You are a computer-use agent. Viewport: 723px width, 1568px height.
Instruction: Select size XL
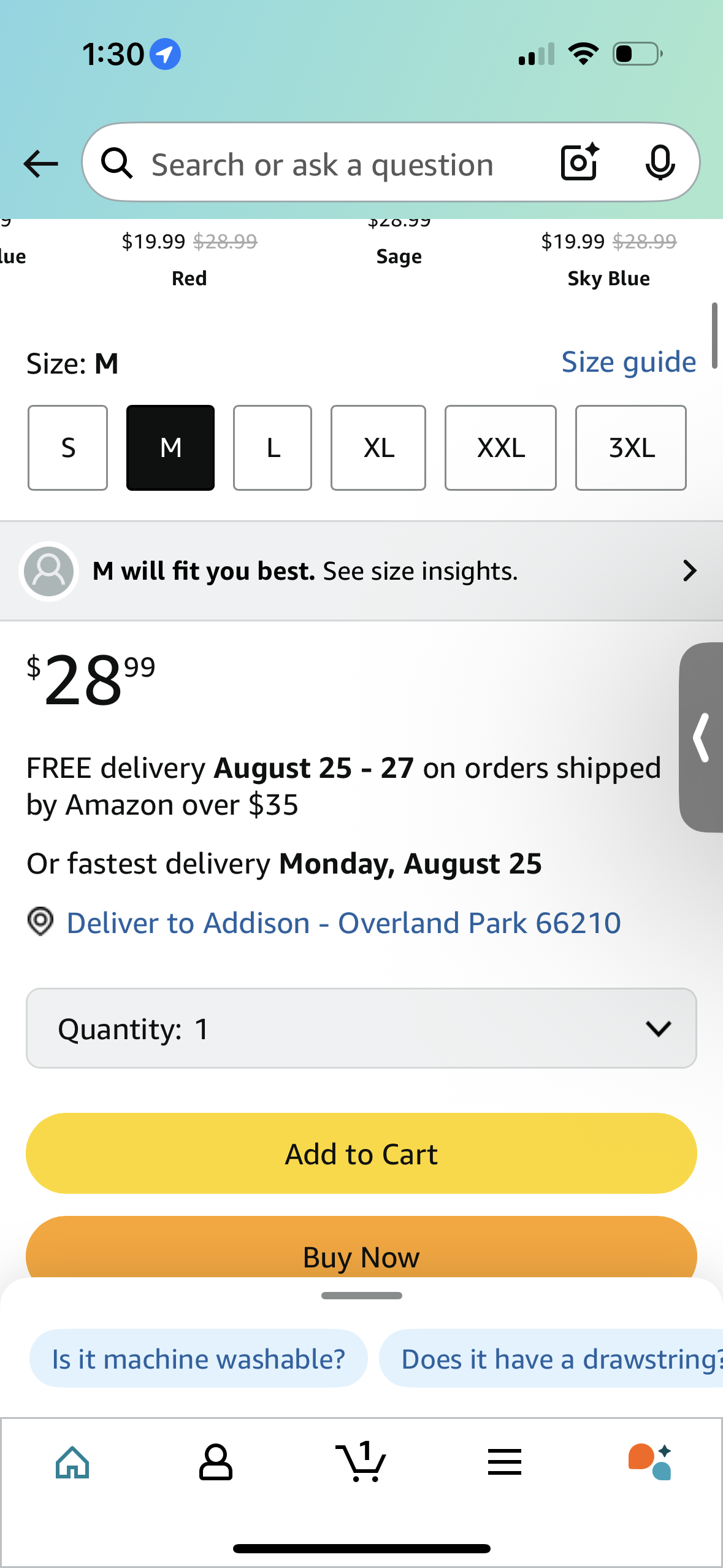(x=378, y=448)
